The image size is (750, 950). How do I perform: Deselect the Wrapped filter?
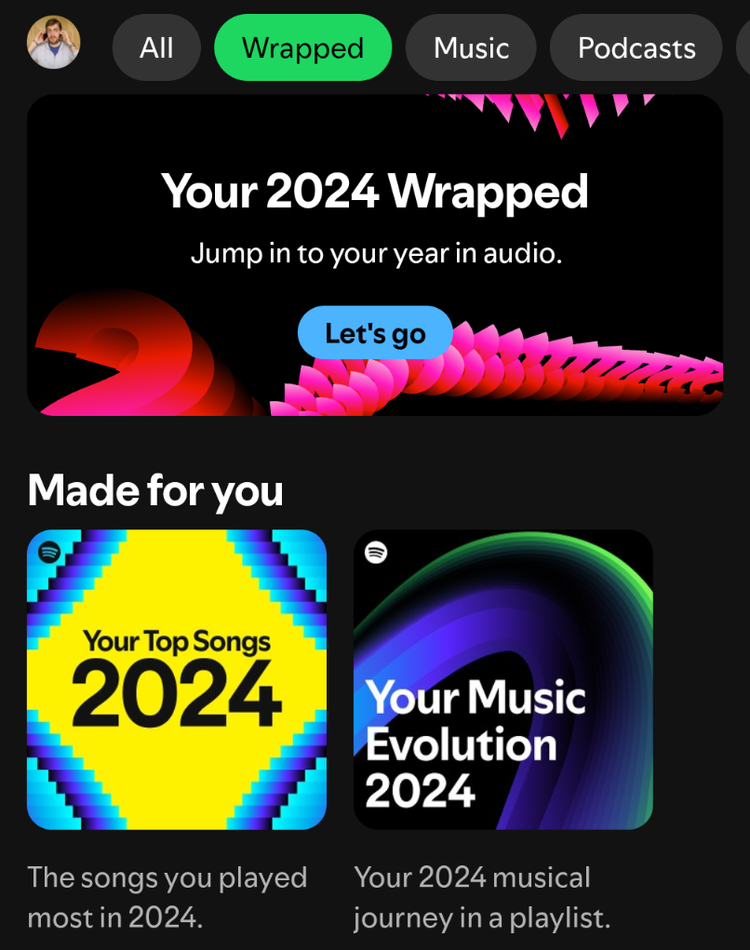click(302, 46)
